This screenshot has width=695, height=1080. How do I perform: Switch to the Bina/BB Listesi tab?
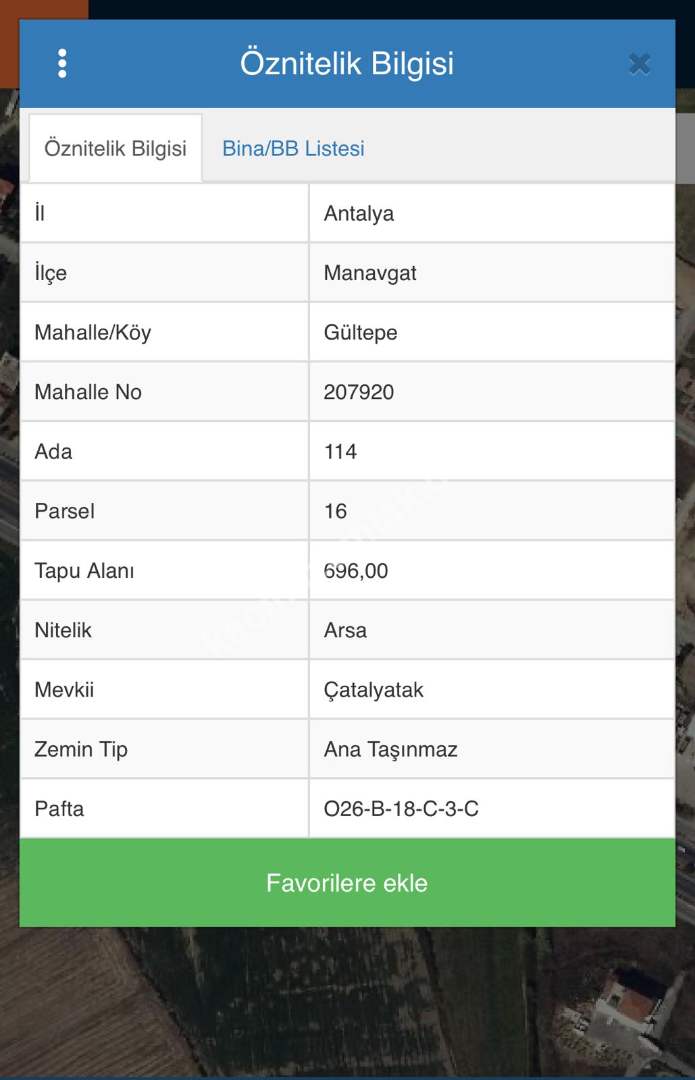(x=293, y=149)
